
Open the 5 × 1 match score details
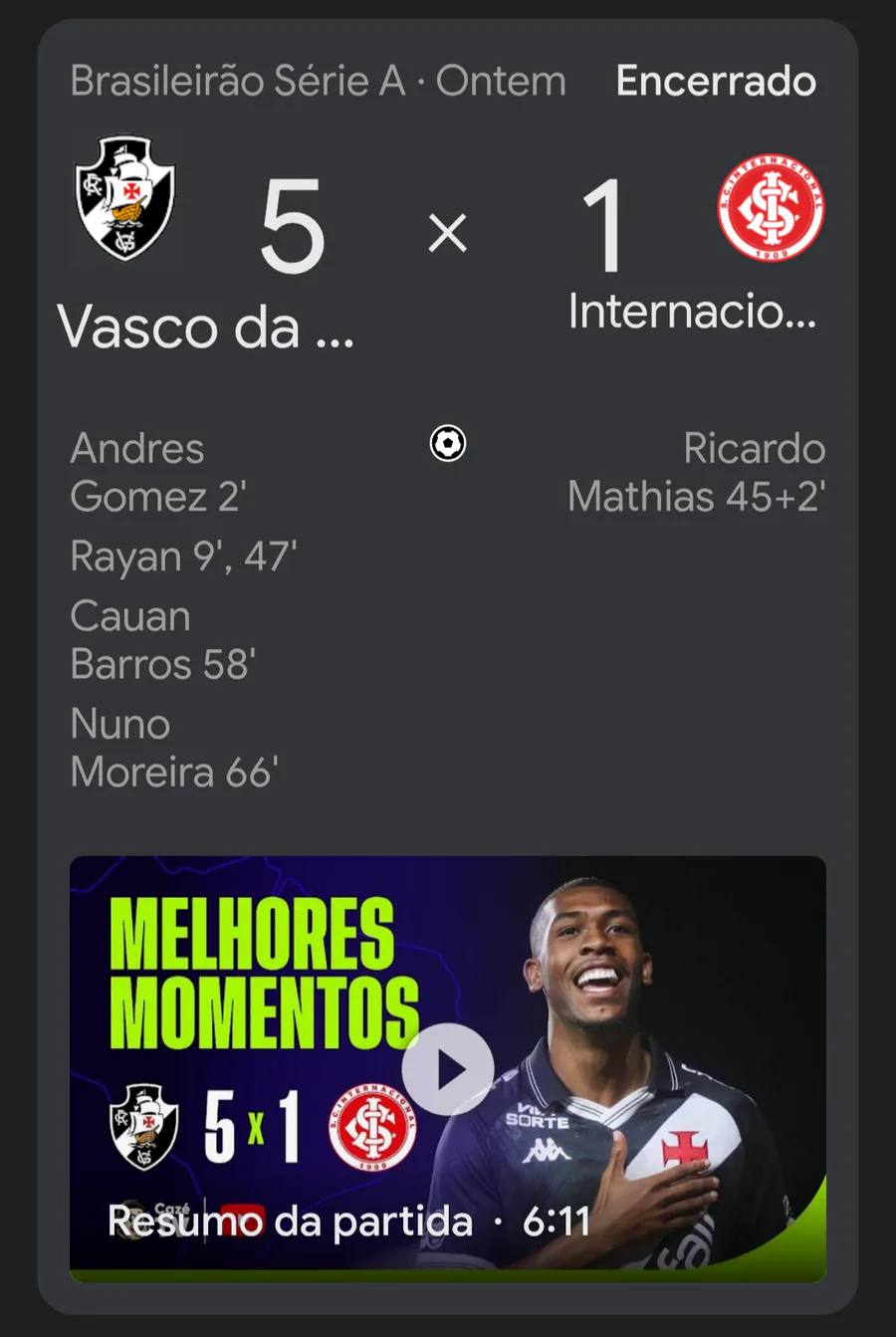(447, 232)
